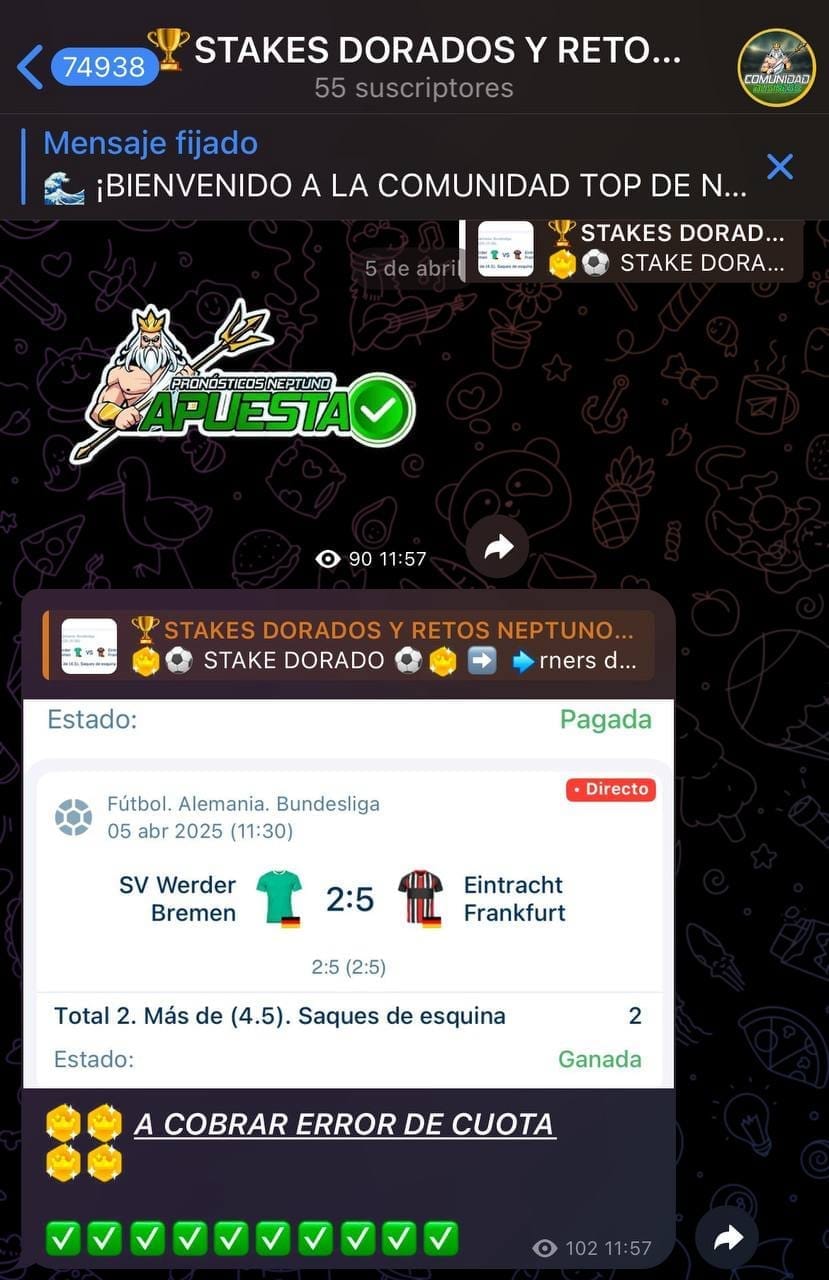The height and width of the screenshot is (1280, 829).
Task: Forward the Apuesta sticker message
Action: 498,546
